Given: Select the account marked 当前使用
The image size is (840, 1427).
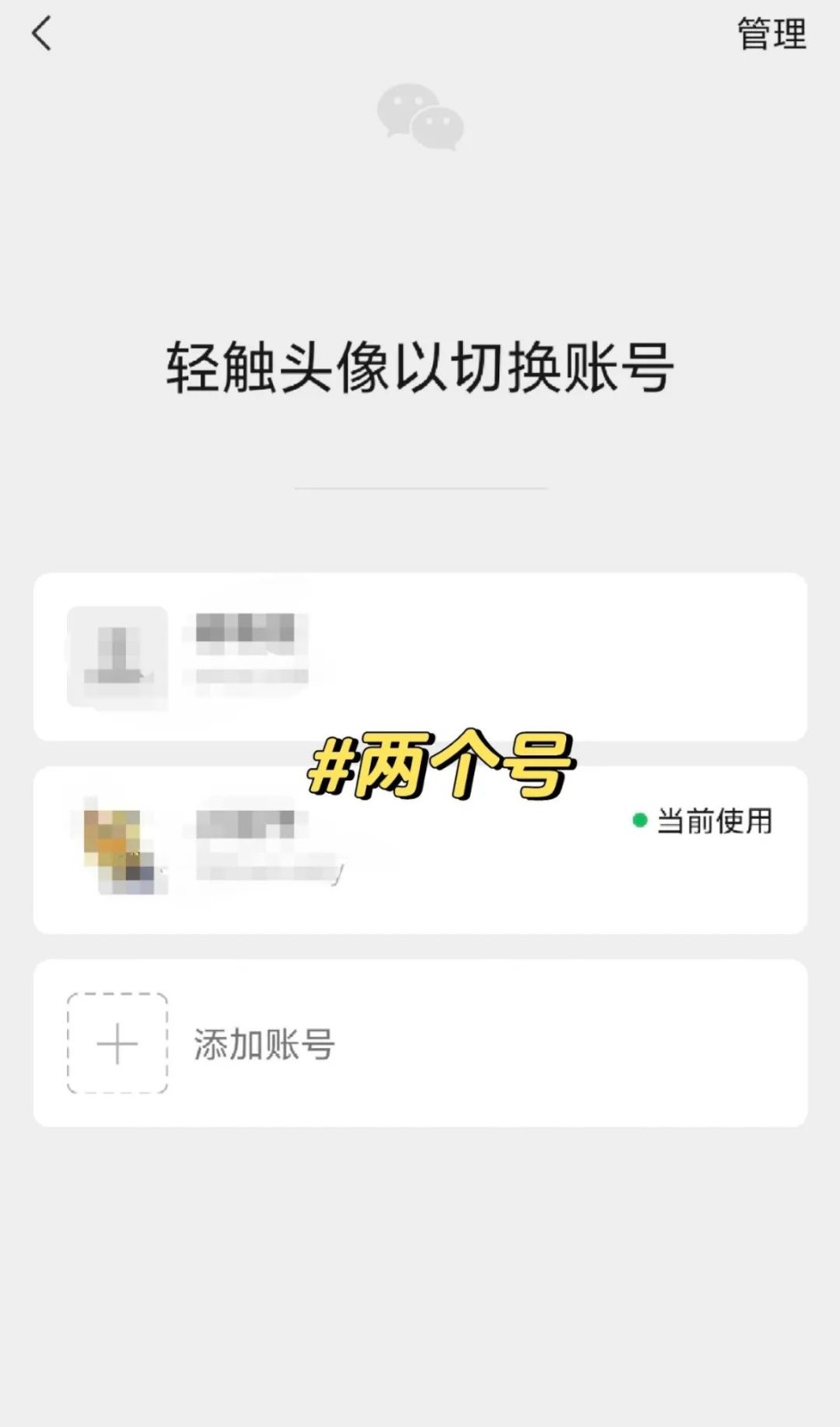Looking at the screenshot, I should 420,847.
